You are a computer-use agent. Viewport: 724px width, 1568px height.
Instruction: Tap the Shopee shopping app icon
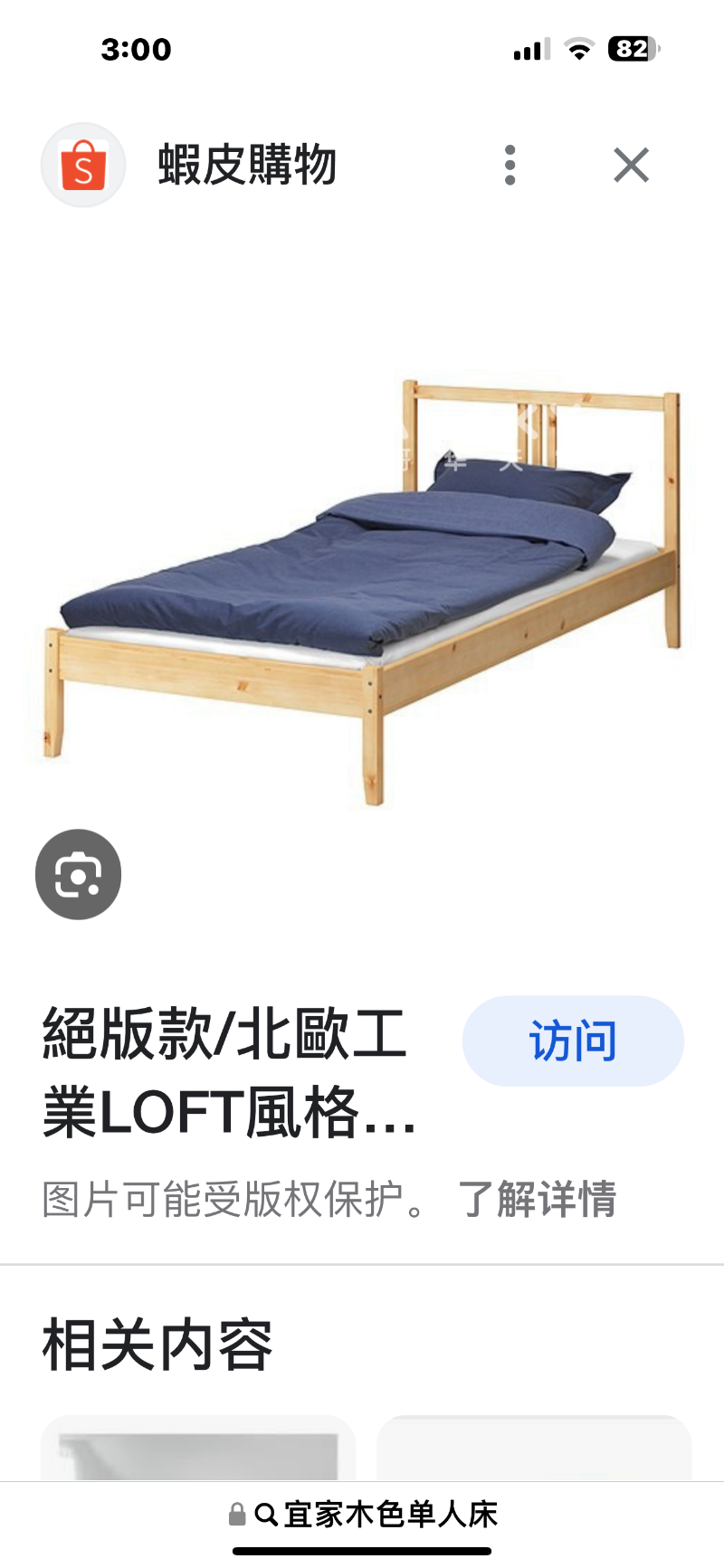point(83,166)
